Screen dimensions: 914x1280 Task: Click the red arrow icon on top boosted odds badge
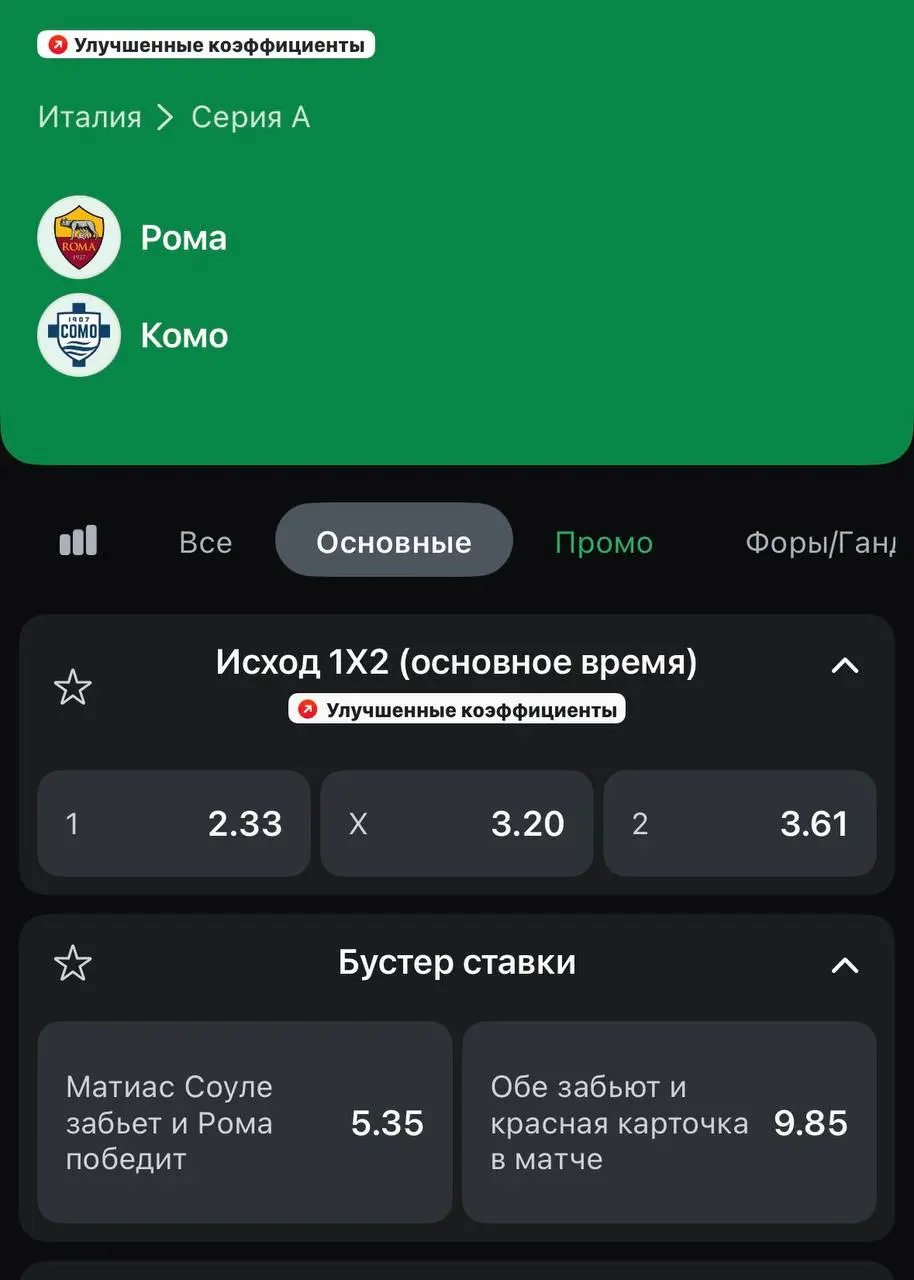(58, 44)
